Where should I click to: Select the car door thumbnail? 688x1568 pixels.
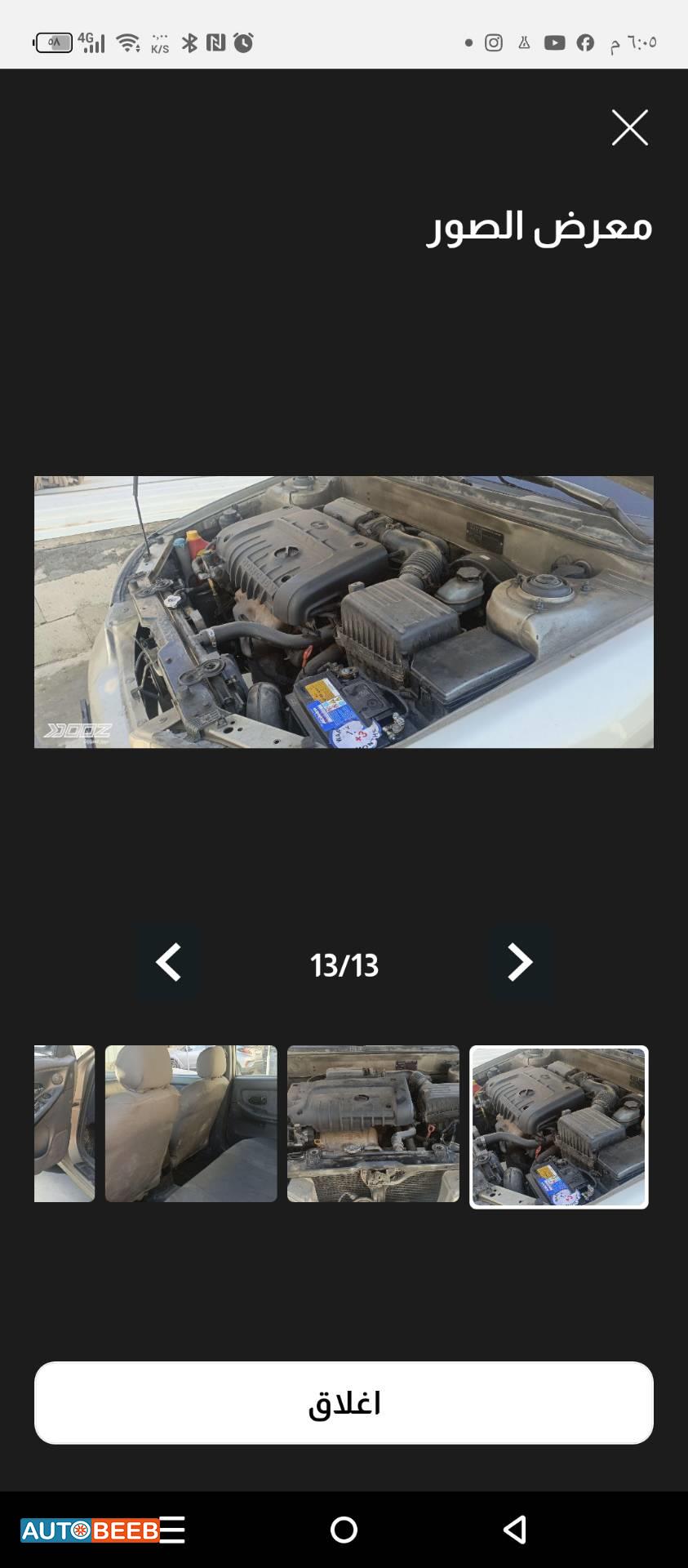64,1124
